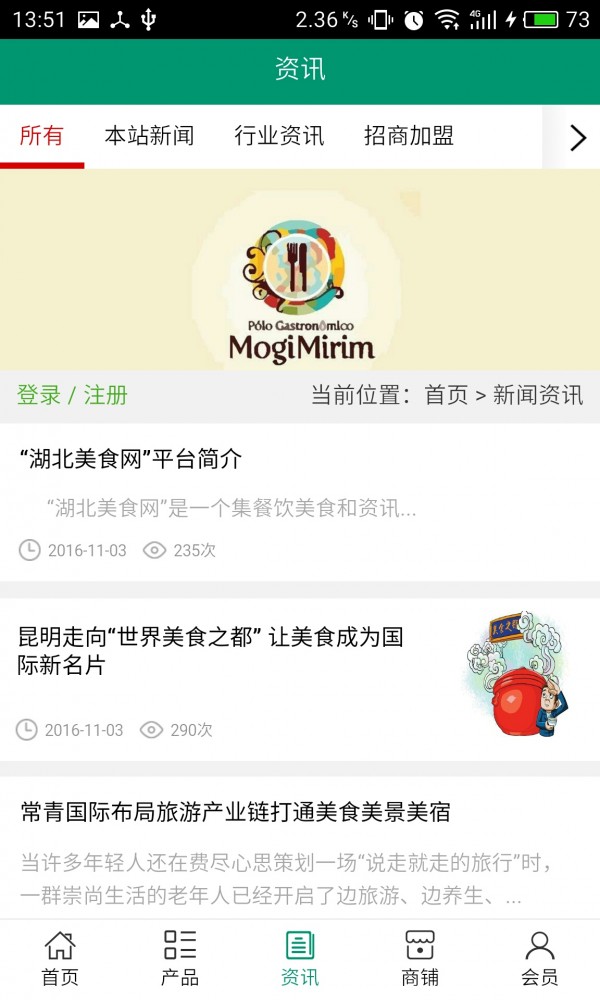Open the 招商加盟 tab
This screenshot has height=1000, width=600.
point(409,136)
